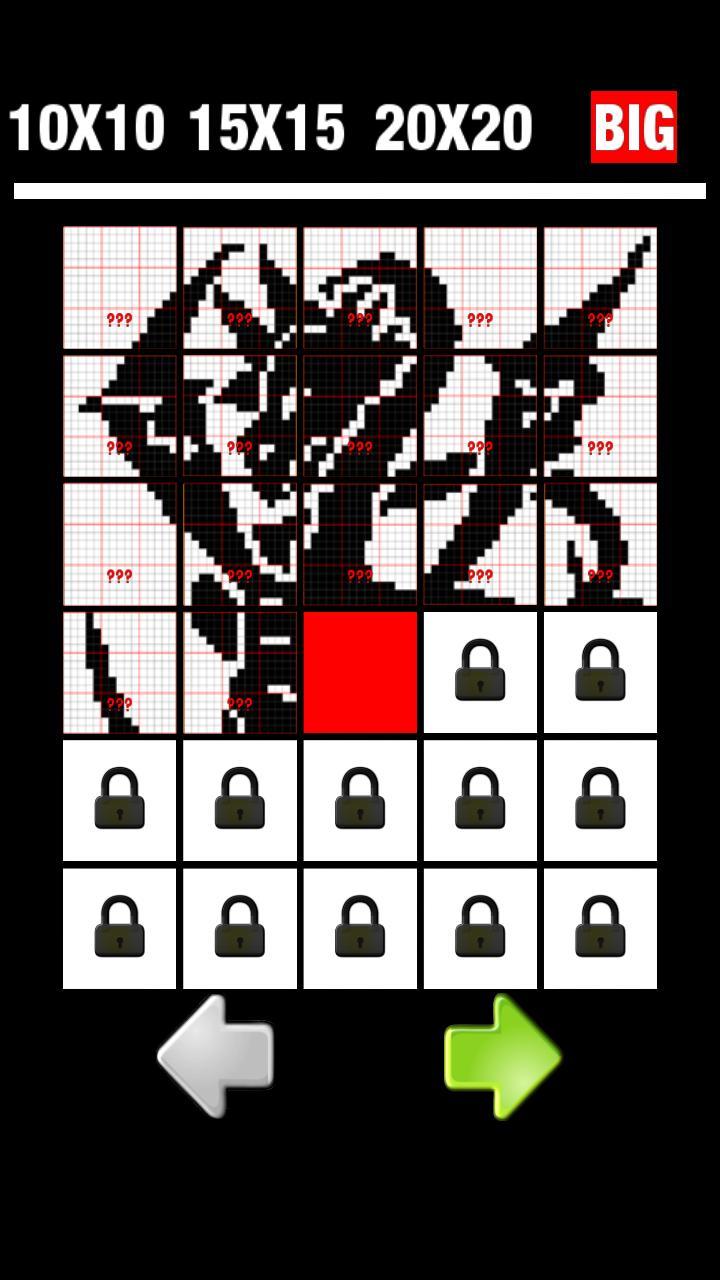Select the first ??? puzzle of row four
This screenshot has width=720, height=1280.
pyautogui.click(x=119, y=671)
